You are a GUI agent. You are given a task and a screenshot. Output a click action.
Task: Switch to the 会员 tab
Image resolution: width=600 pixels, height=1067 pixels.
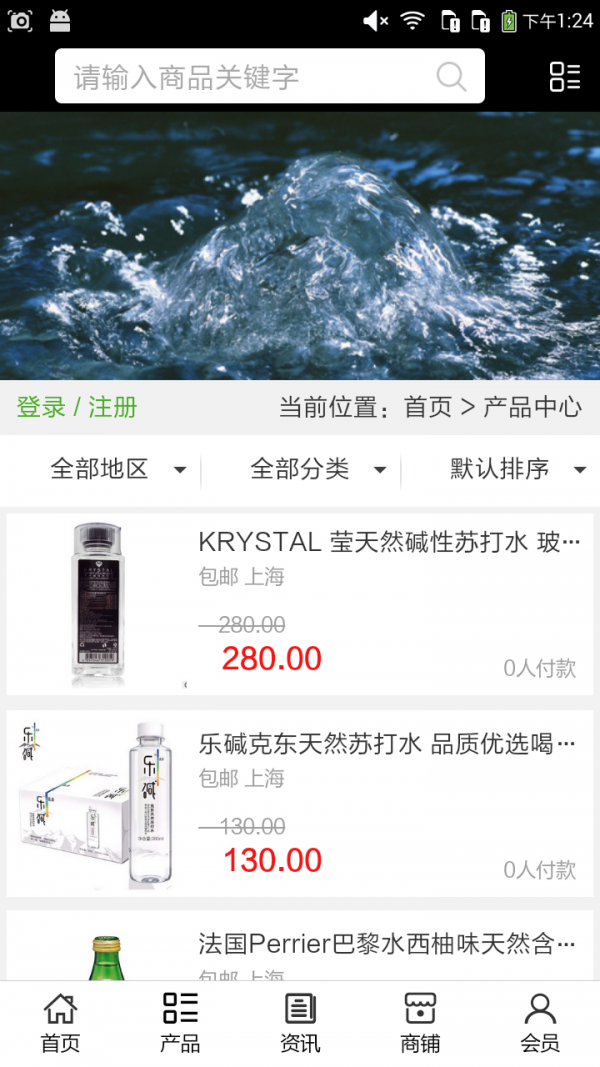point(540,1023)
